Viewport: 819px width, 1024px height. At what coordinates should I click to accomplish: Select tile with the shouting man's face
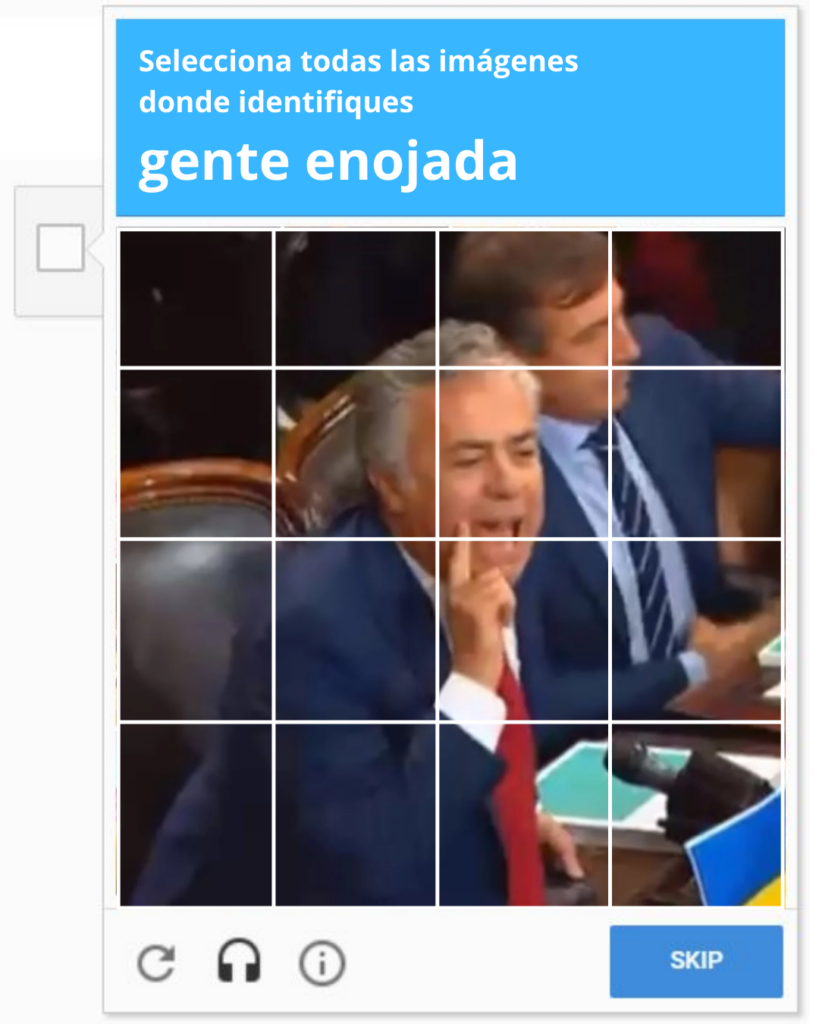(x=522, y=453)
